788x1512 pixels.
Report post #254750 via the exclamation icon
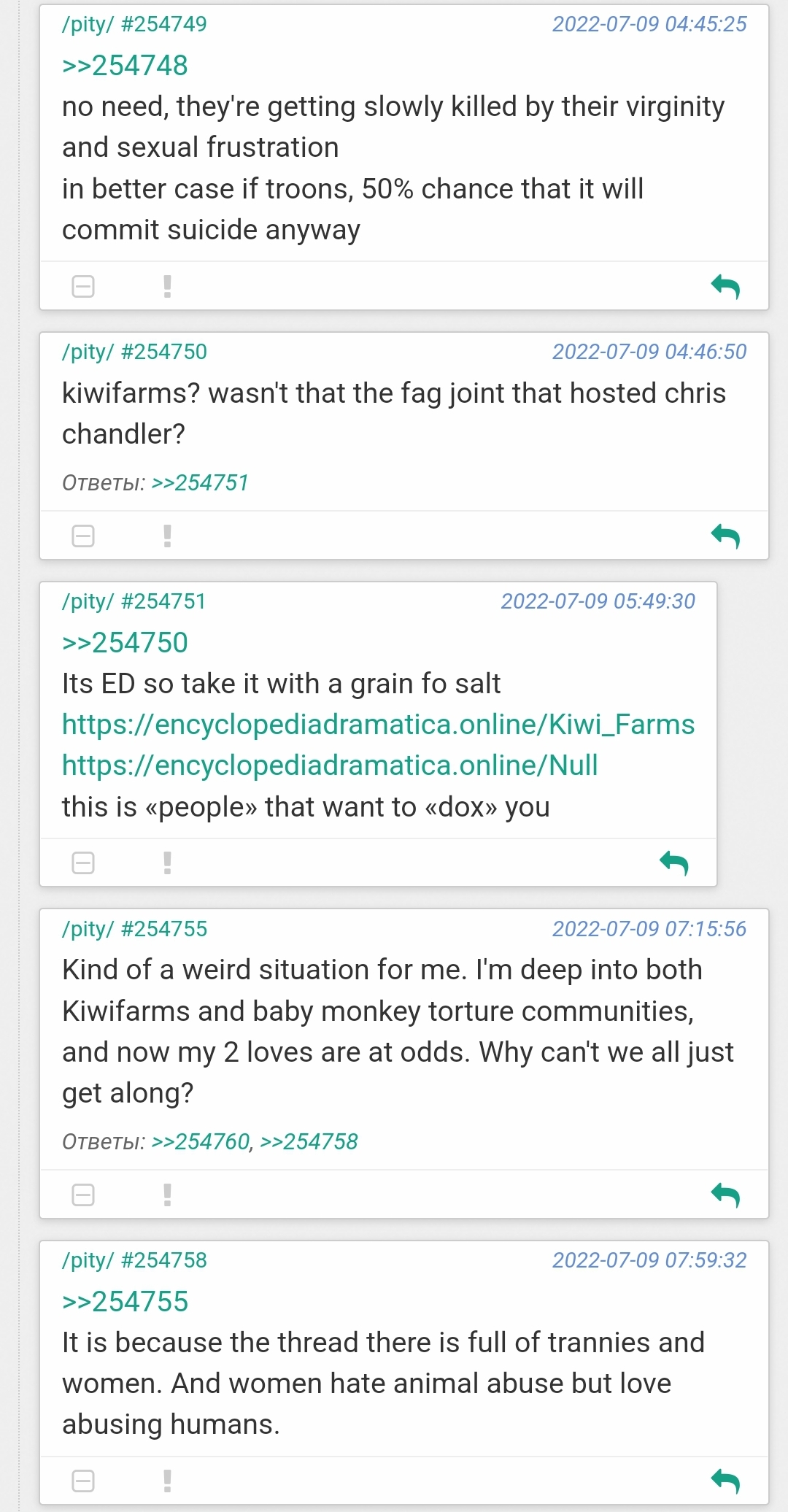tap(167, 536)
